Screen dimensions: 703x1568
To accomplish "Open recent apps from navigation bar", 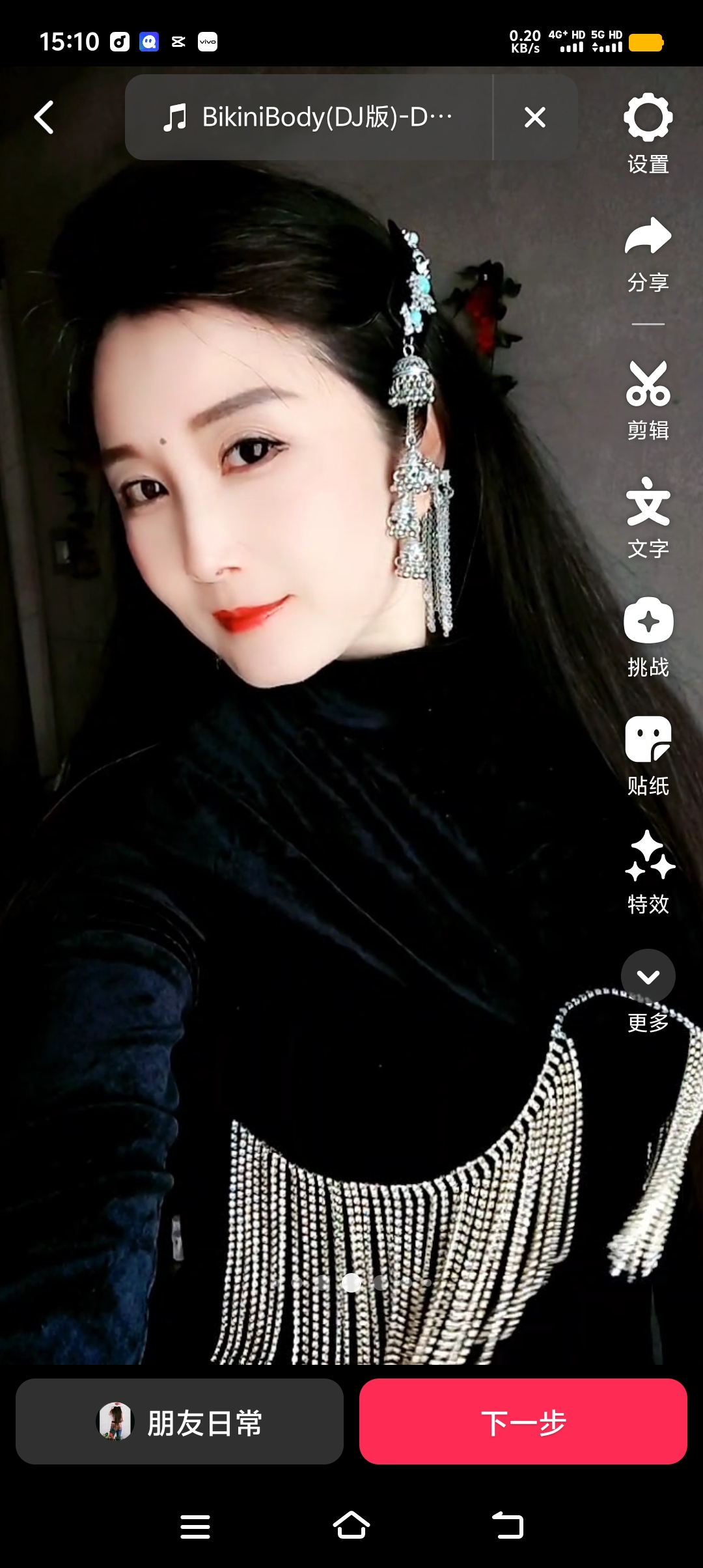I will point(195,1526).
